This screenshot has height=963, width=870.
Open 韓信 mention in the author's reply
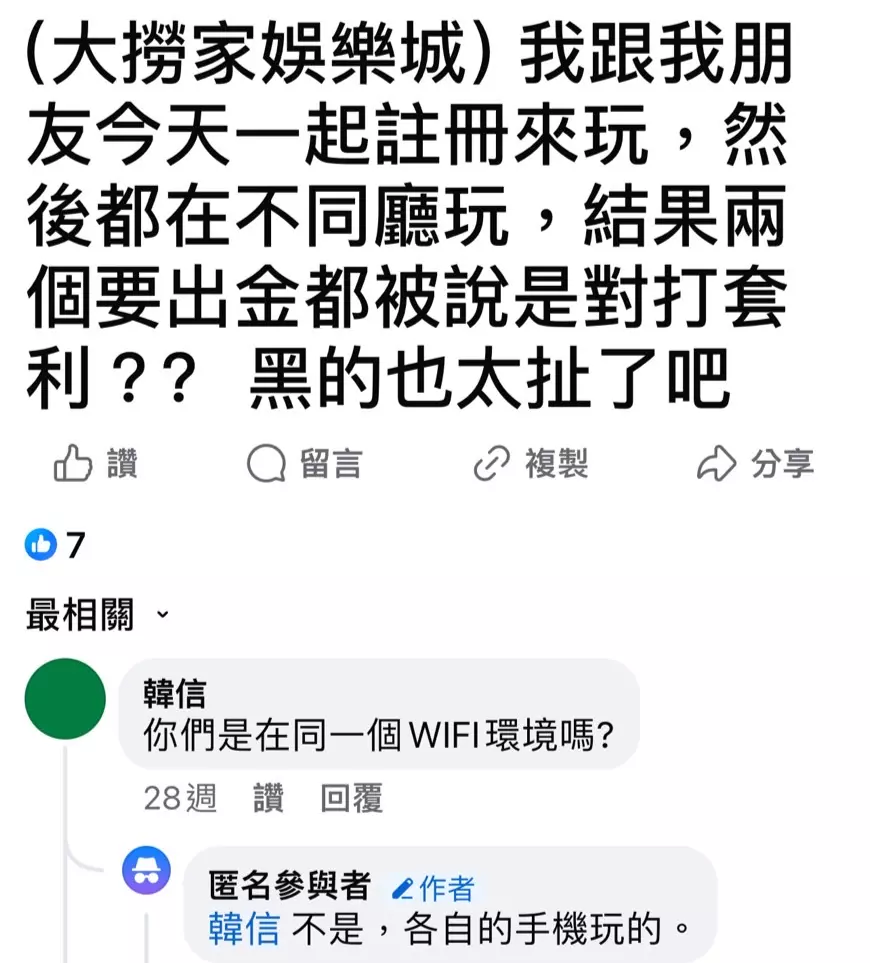[244, 930]
